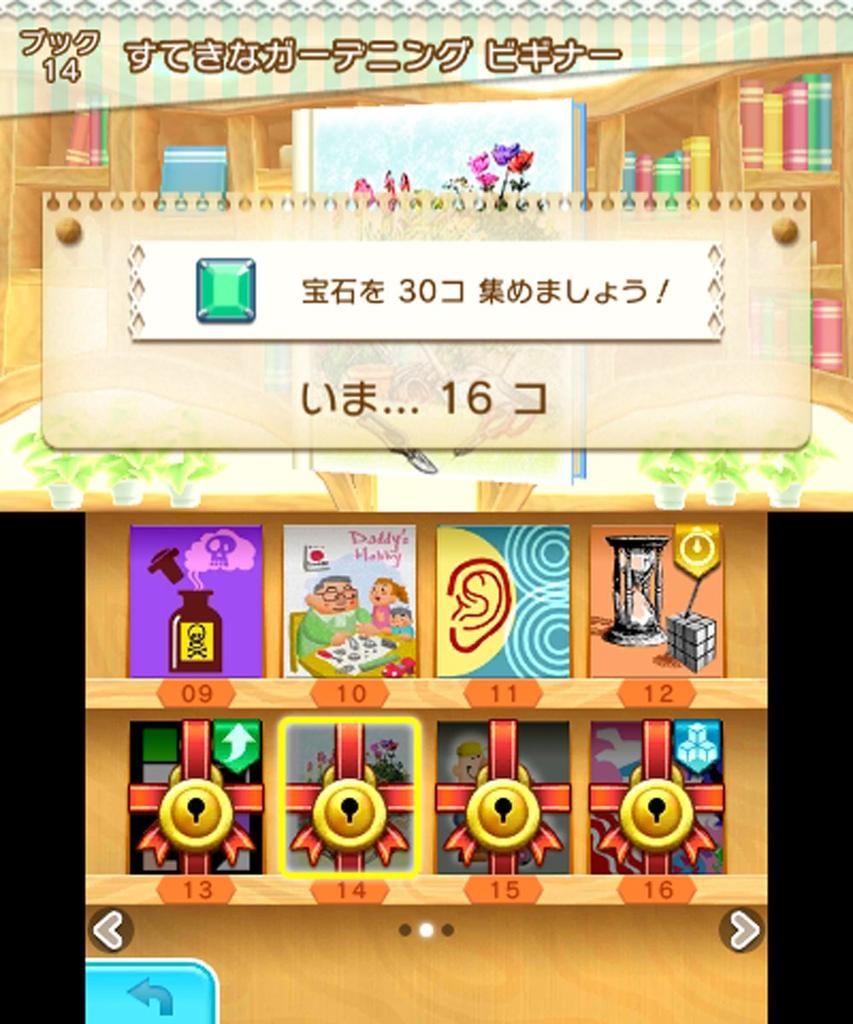This screenshot has height=1024, width=853.
Task: Click the gem count text showing 16
Action: pos(426,398)
